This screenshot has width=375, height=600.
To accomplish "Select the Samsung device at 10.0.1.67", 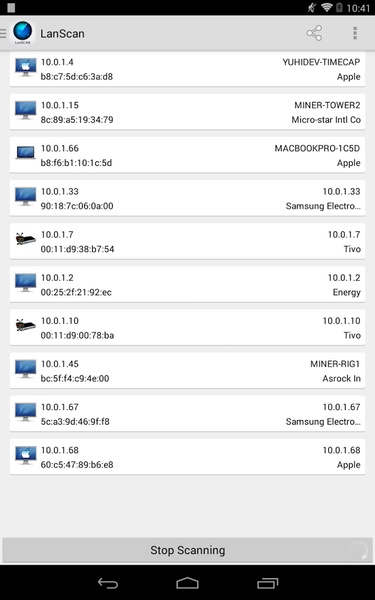I will pyautogui.click(x=188, y=414).
